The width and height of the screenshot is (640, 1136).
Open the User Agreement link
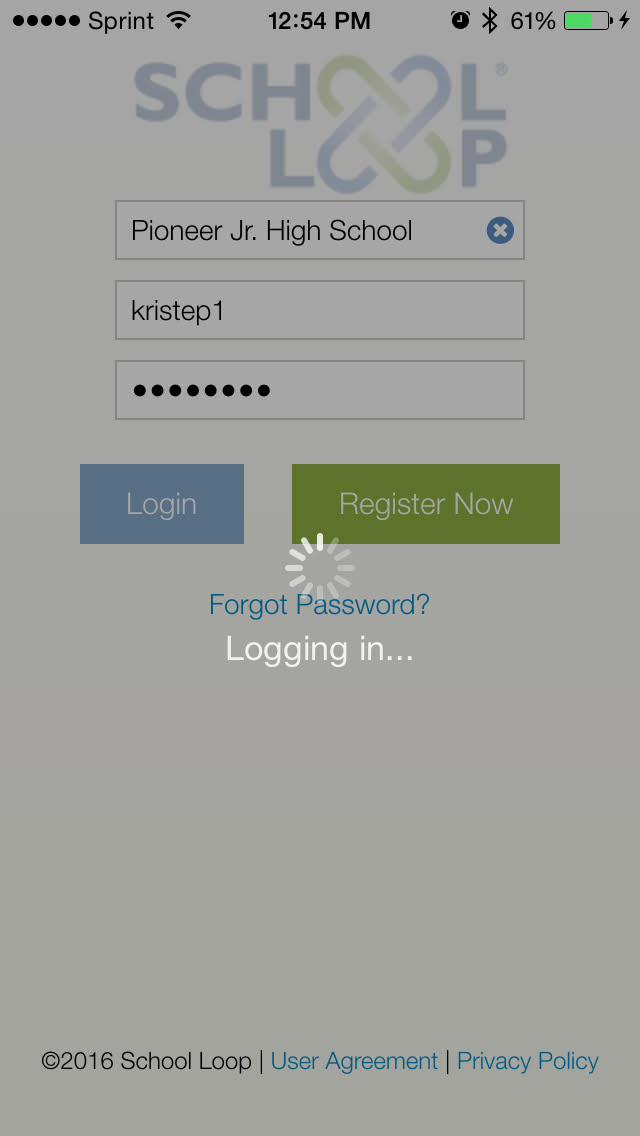point(354,1061)
